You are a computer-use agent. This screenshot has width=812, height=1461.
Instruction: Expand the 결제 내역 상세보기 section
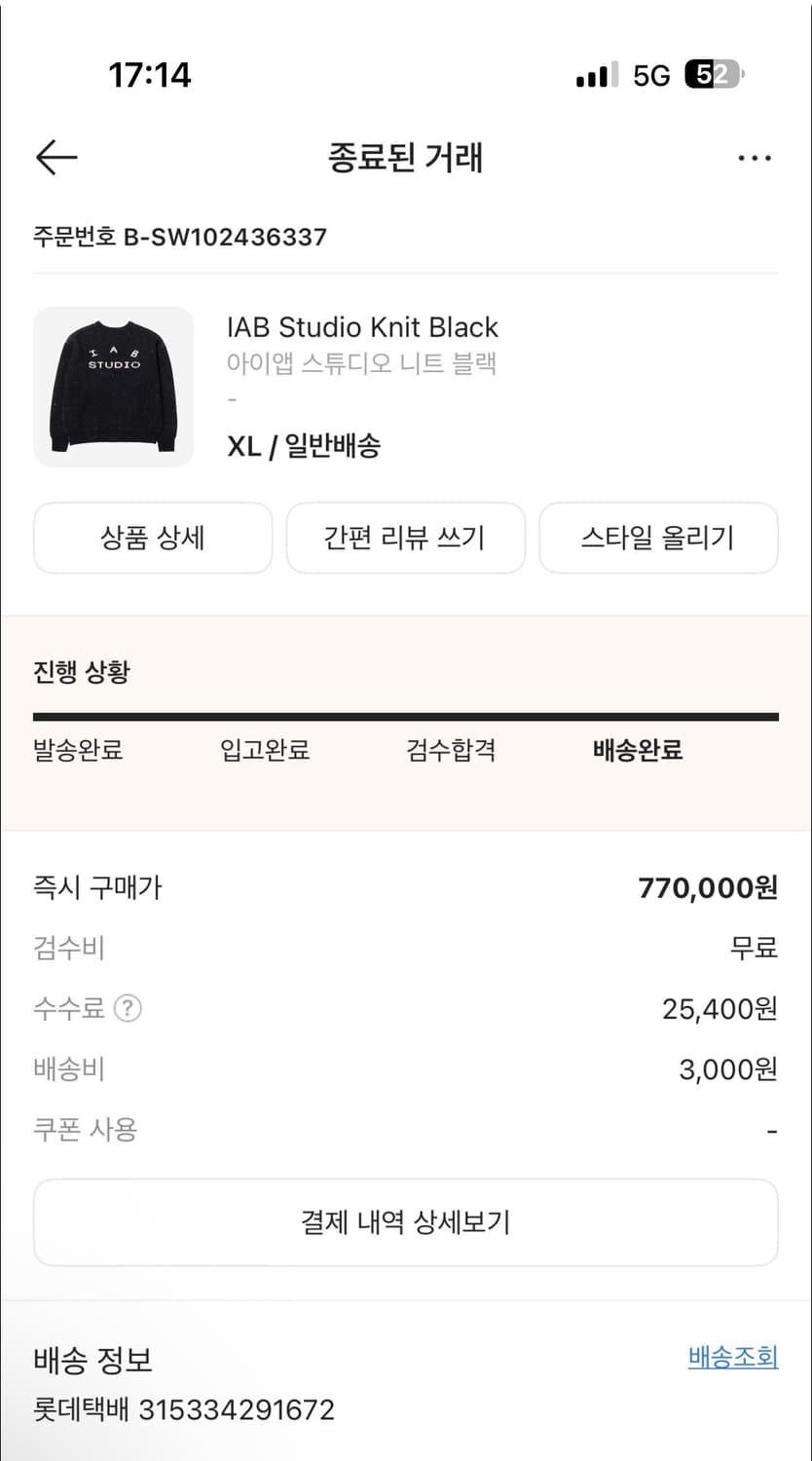406,1221
